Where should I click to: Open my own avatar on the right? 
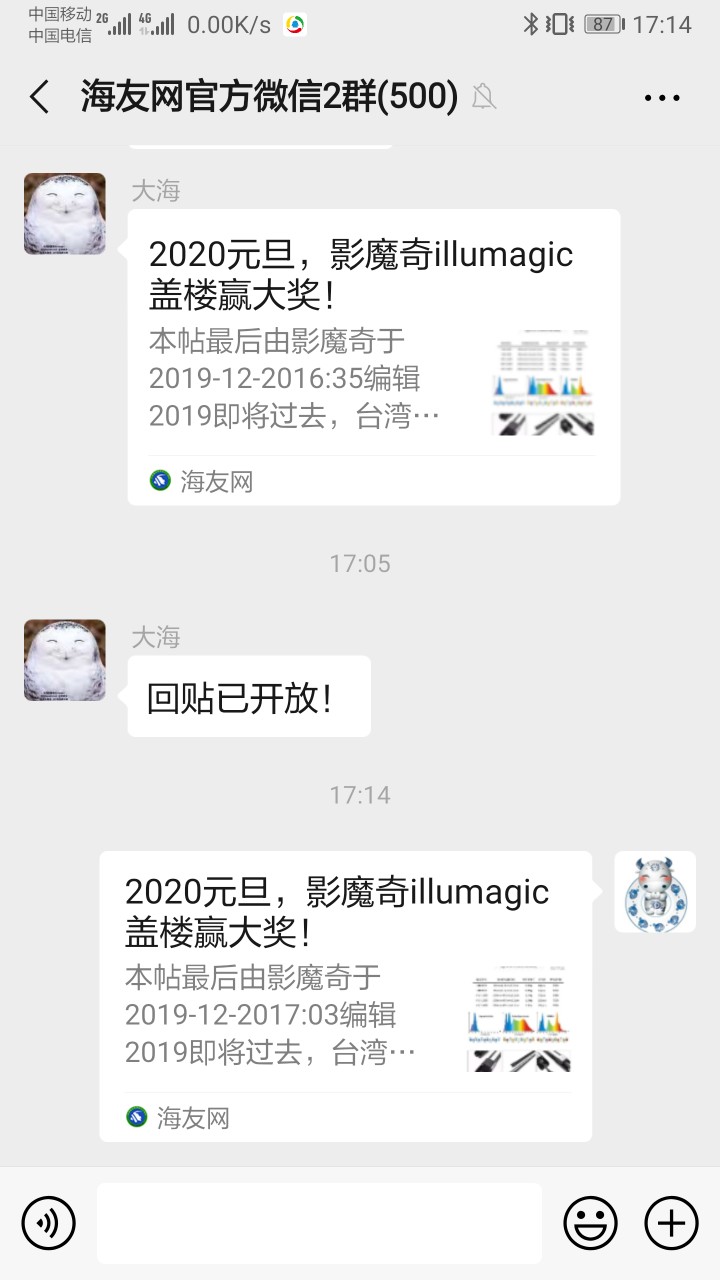pos(654,892)
